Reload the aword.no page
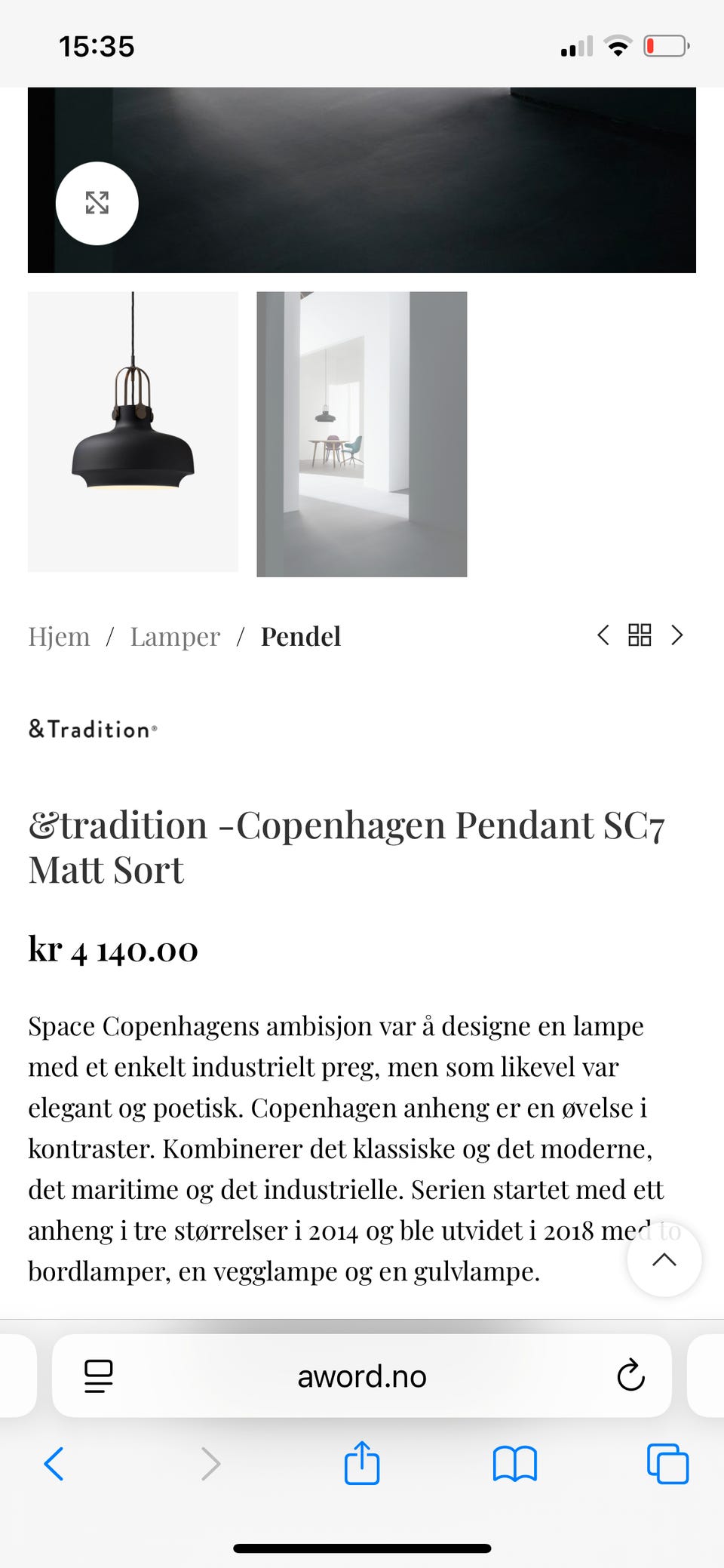724x1568 pixels. (630, 1376)
